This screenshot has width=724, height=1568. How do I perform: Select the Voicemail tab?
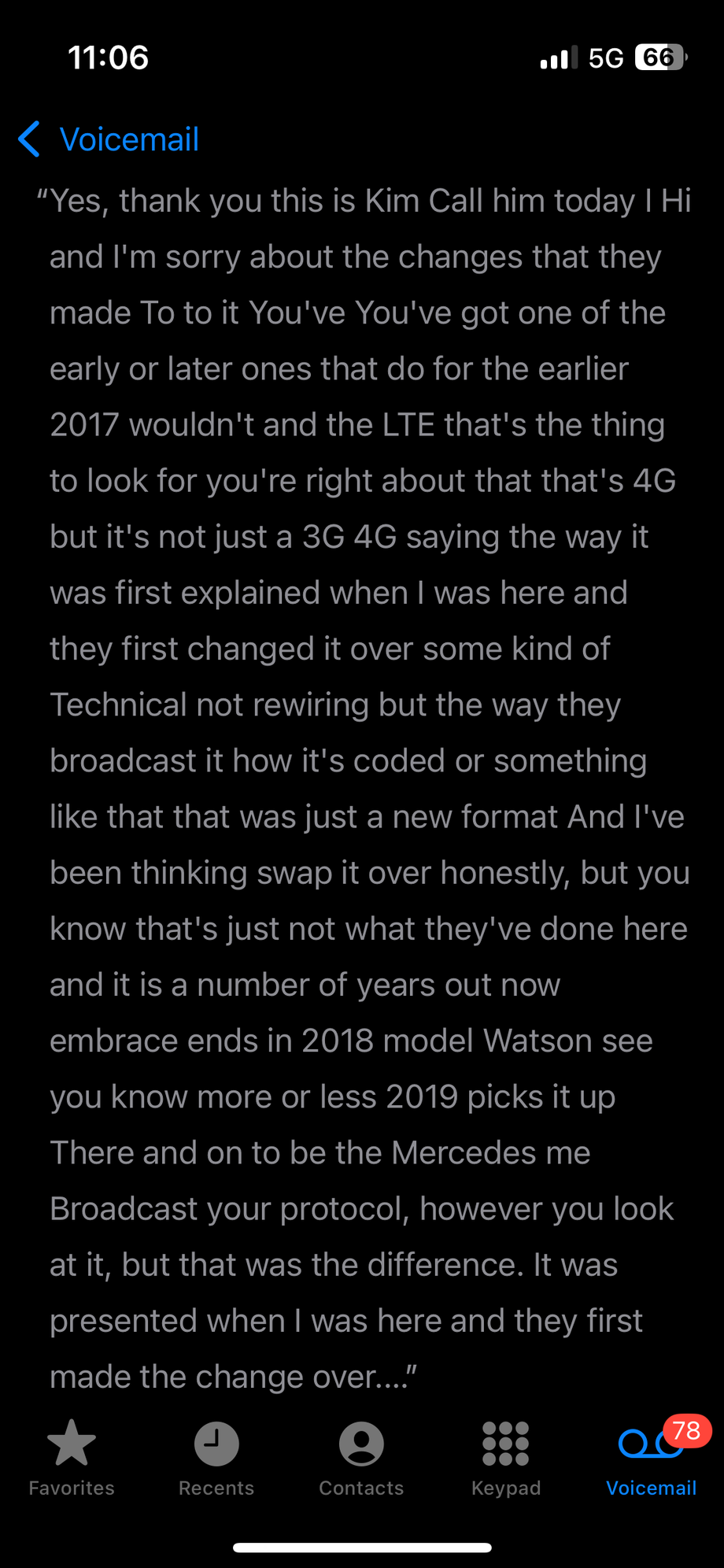pyautogui.click(x=651, y=1456)
